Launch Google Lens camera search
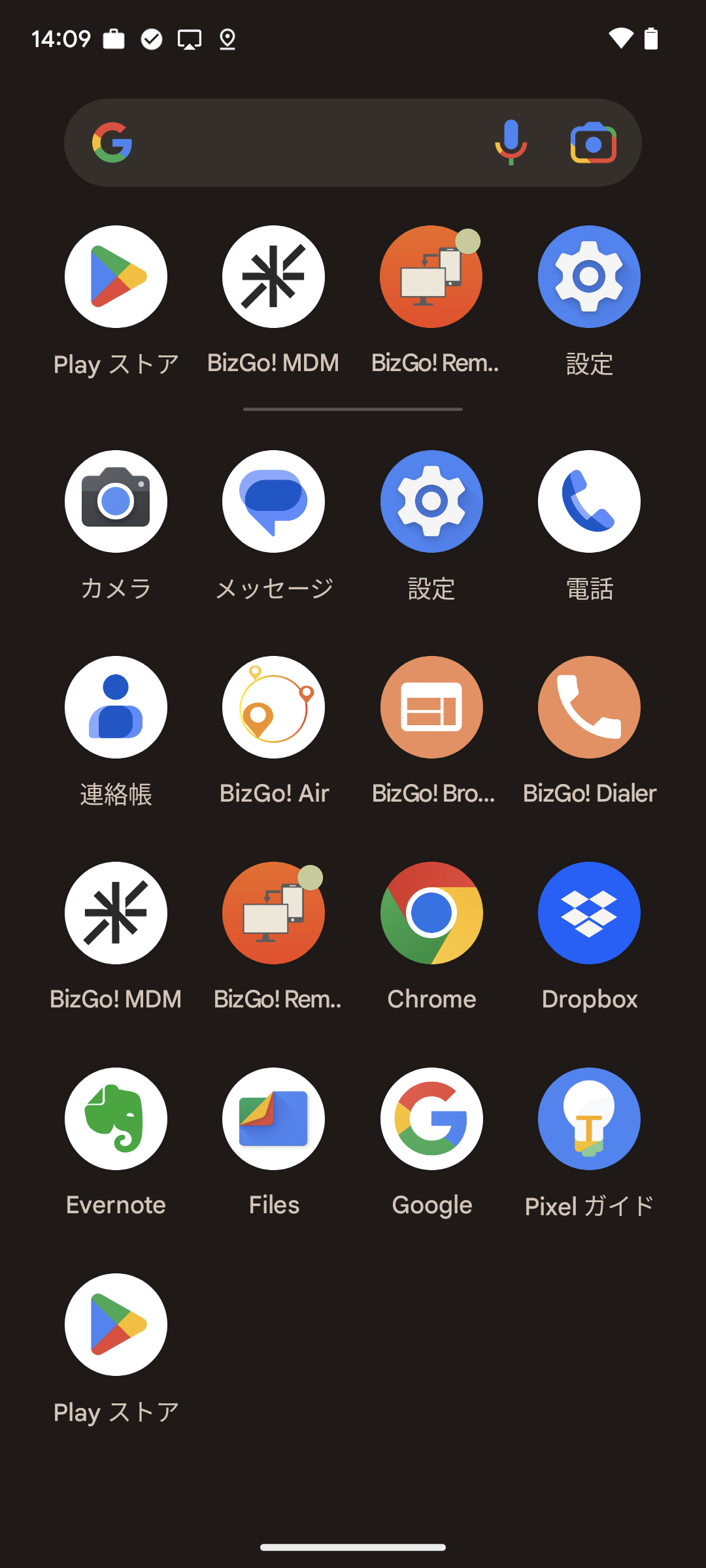This screenshot has height=1568, width=706. click(593, 143)
